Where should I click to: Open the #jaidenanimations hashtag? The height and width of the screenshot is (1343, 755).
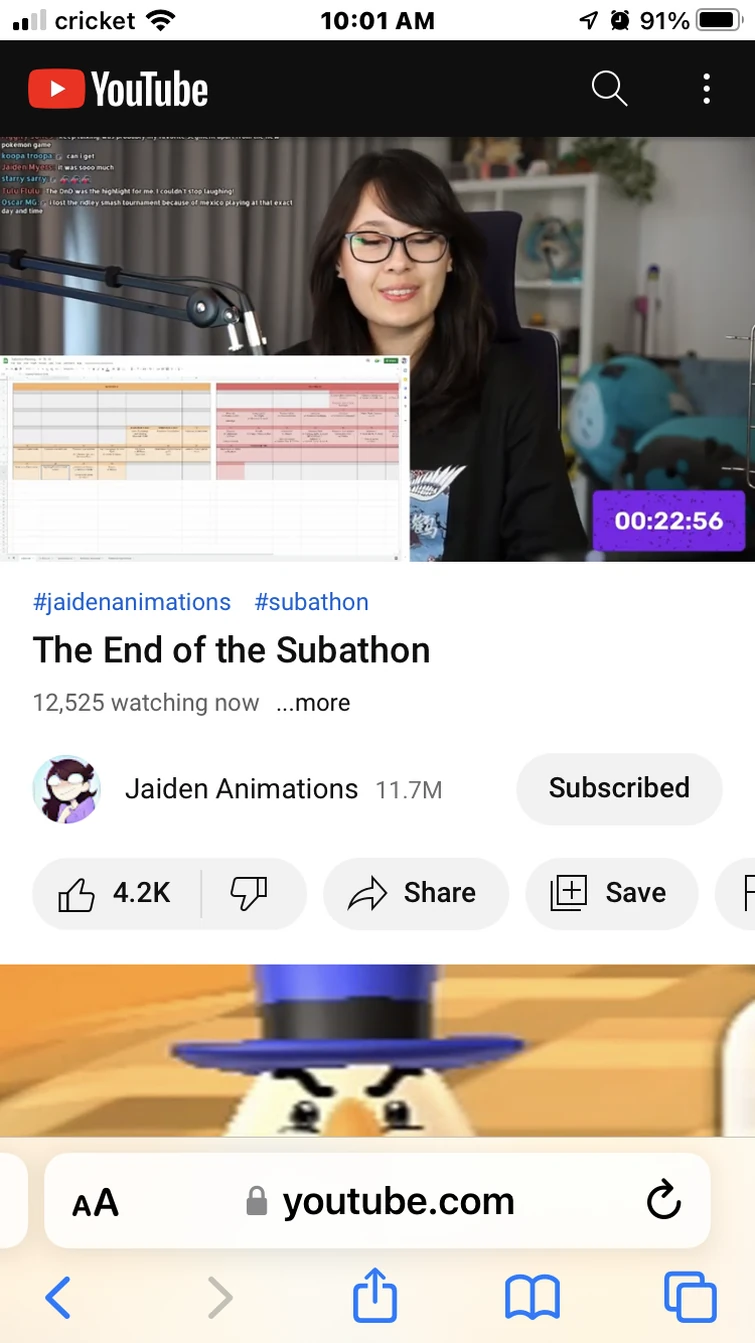tap(132, 602)
